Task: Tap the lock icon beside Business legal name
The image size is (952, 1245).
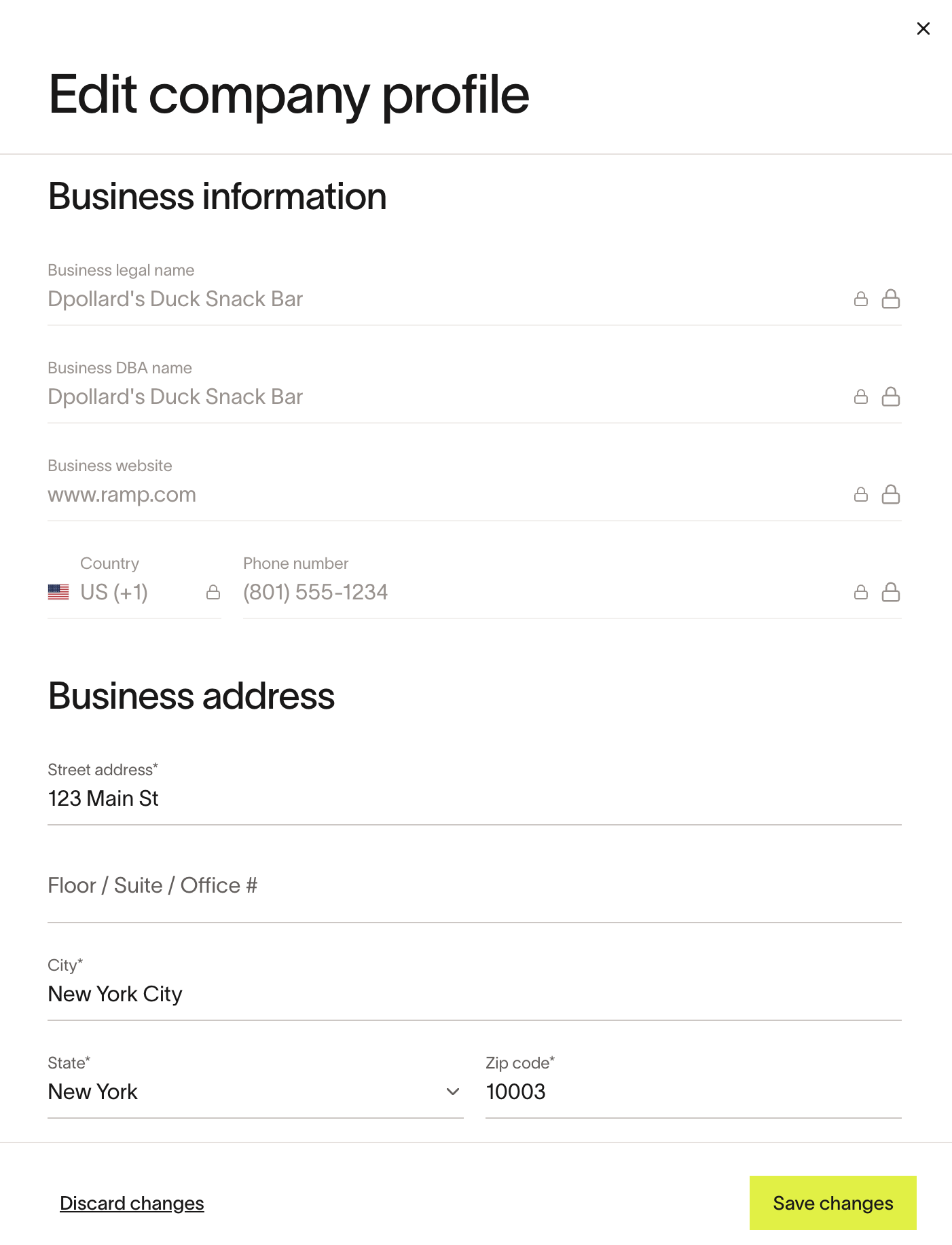Action: (x=890, y=299)
